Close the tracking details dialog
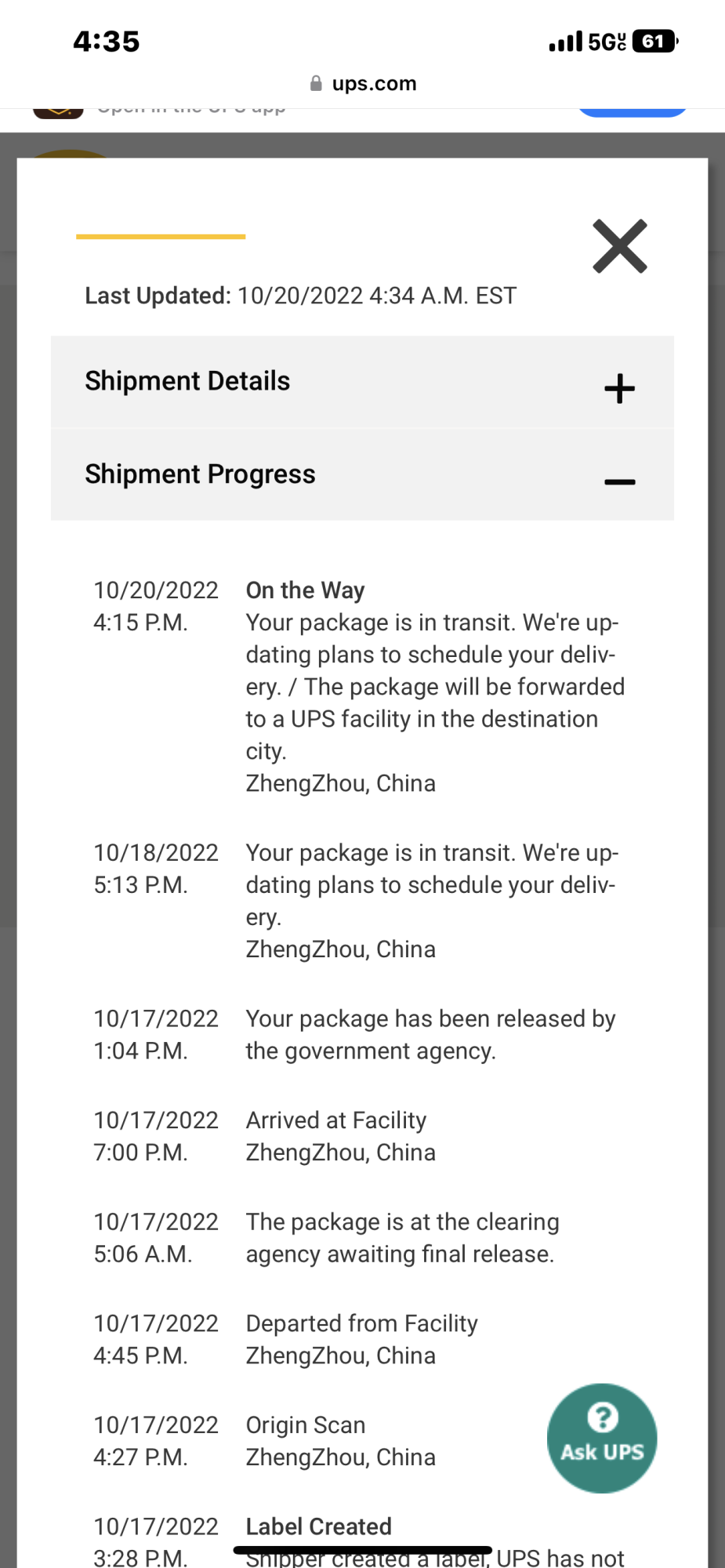 tap(619, 246)
